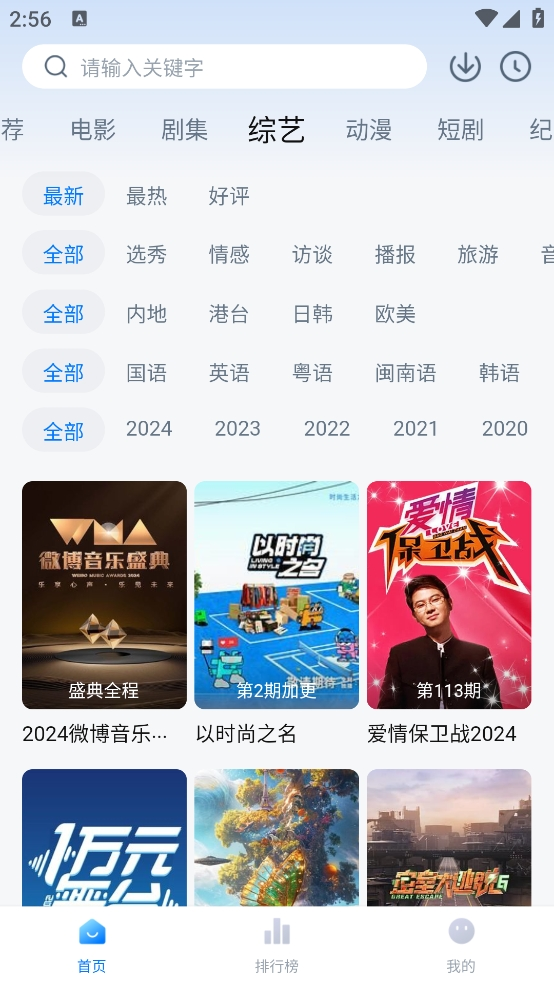Select the 粤语 language filter
The height and width of the screenshot is (984, 554).
(312, 373)
